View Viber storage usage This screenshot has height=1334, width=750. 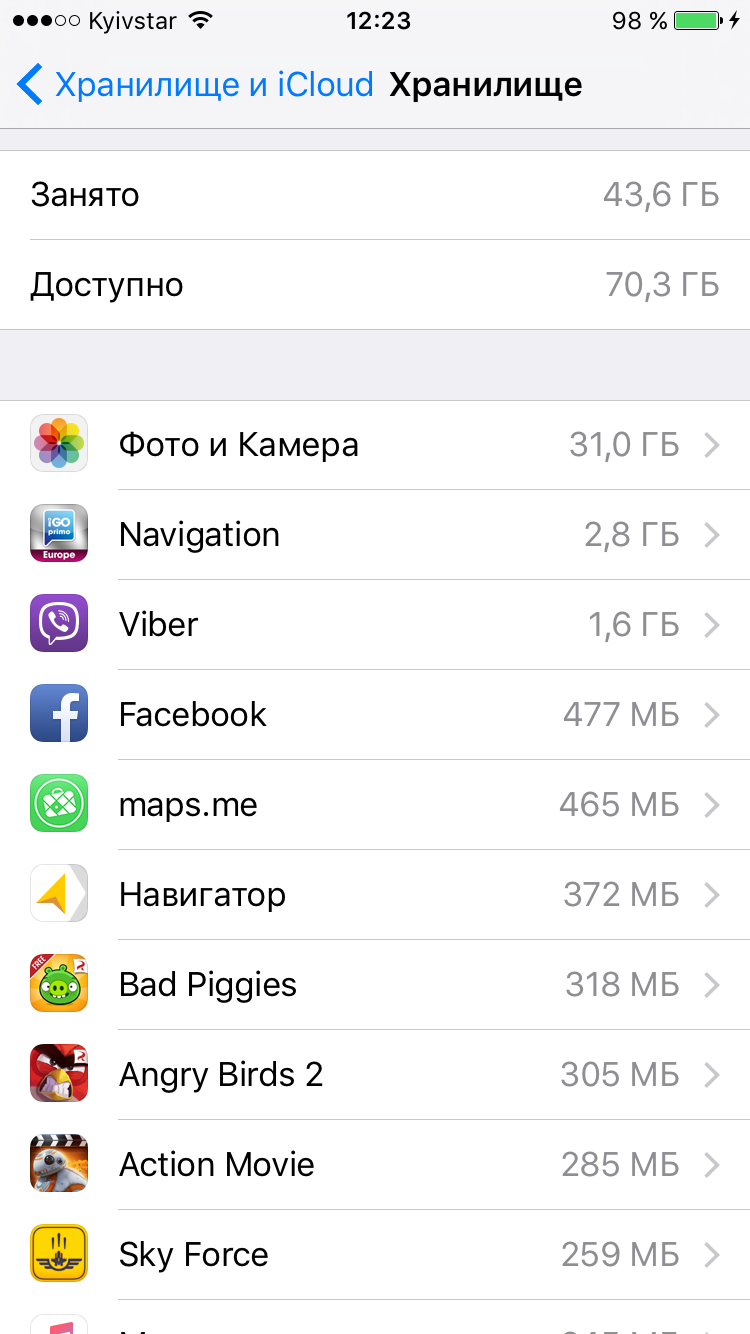click(375, 625)
